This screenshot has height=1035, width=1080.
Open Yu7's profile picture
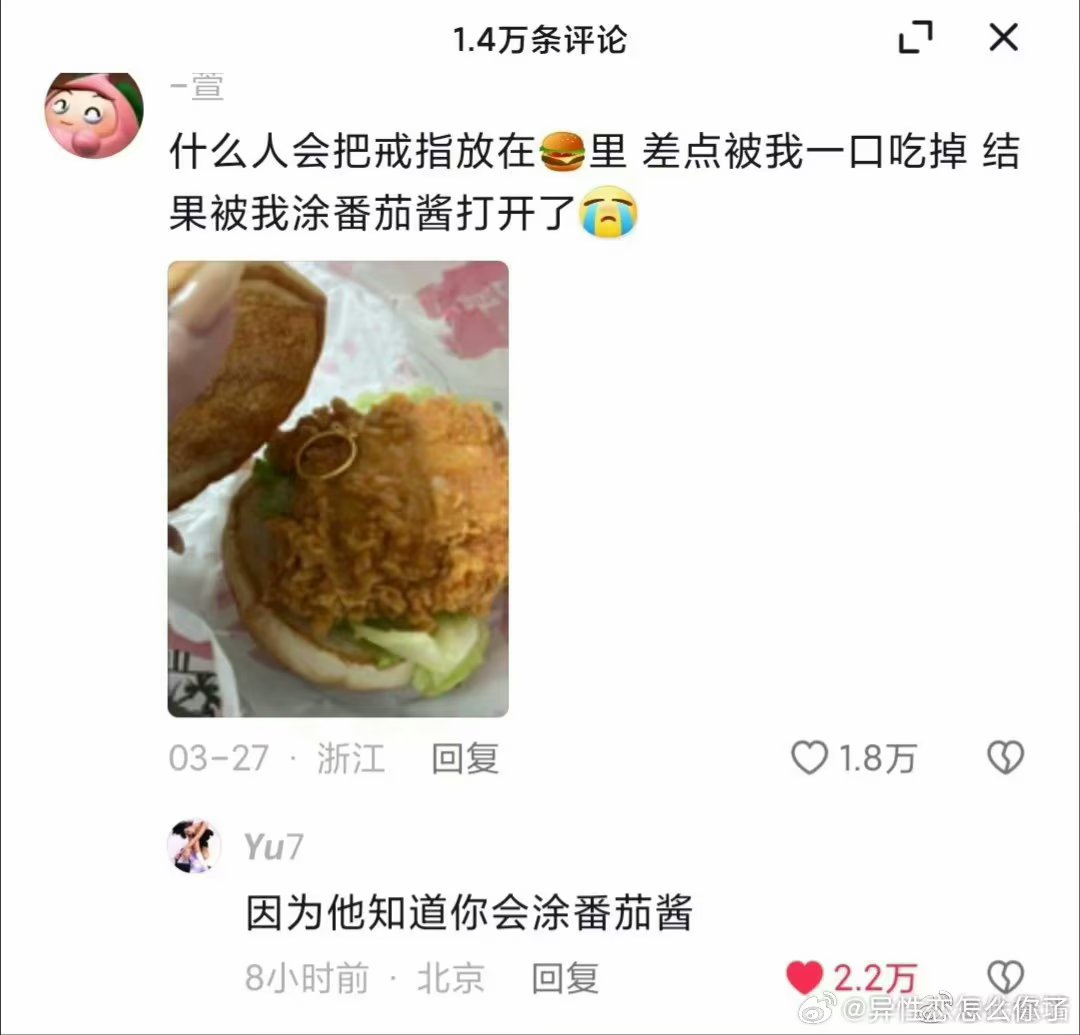[194, 846]
